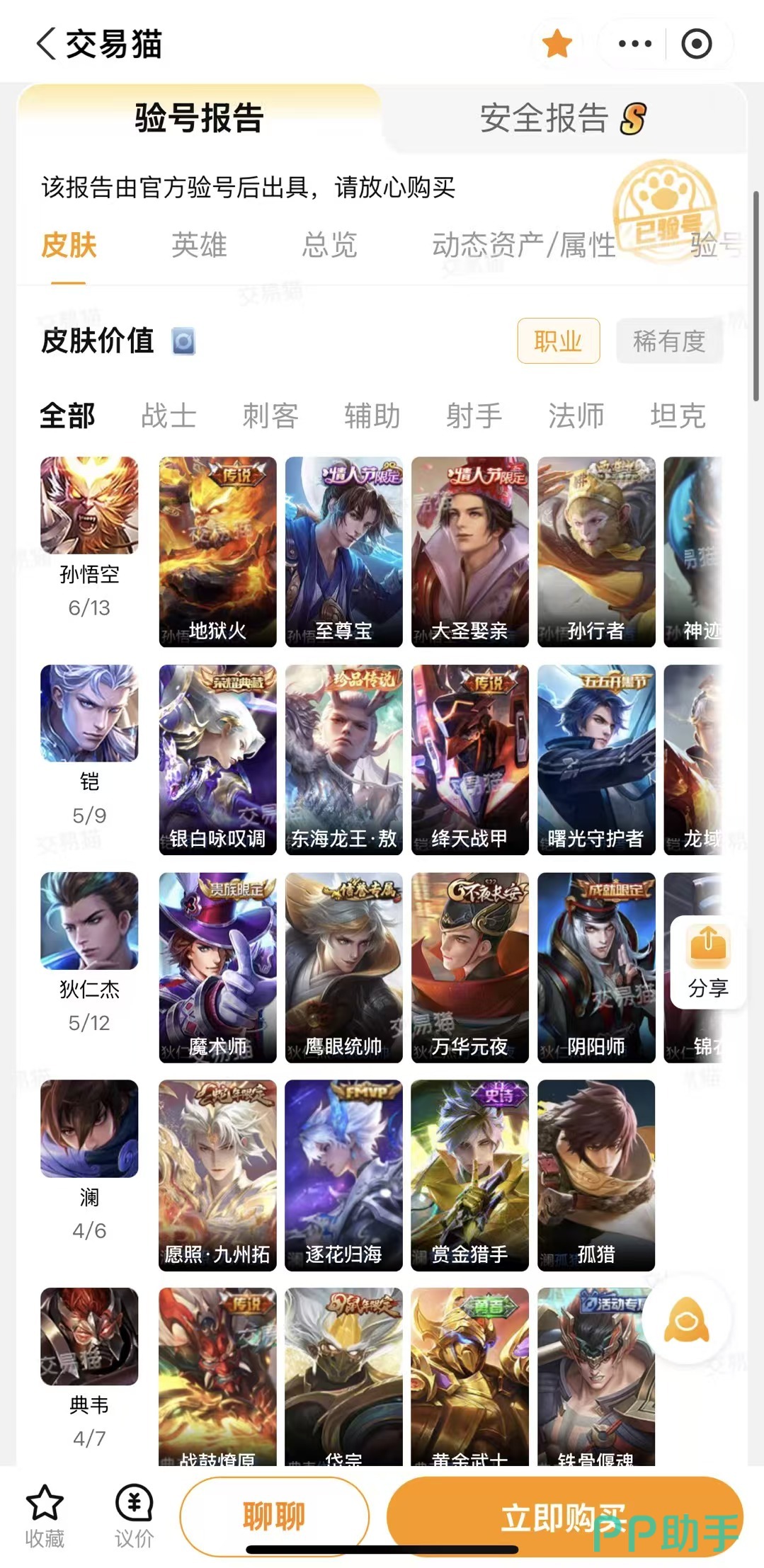Tap the star favorite icon
The width and height of the screenshot is (764, 1568).
coord(557,44)
